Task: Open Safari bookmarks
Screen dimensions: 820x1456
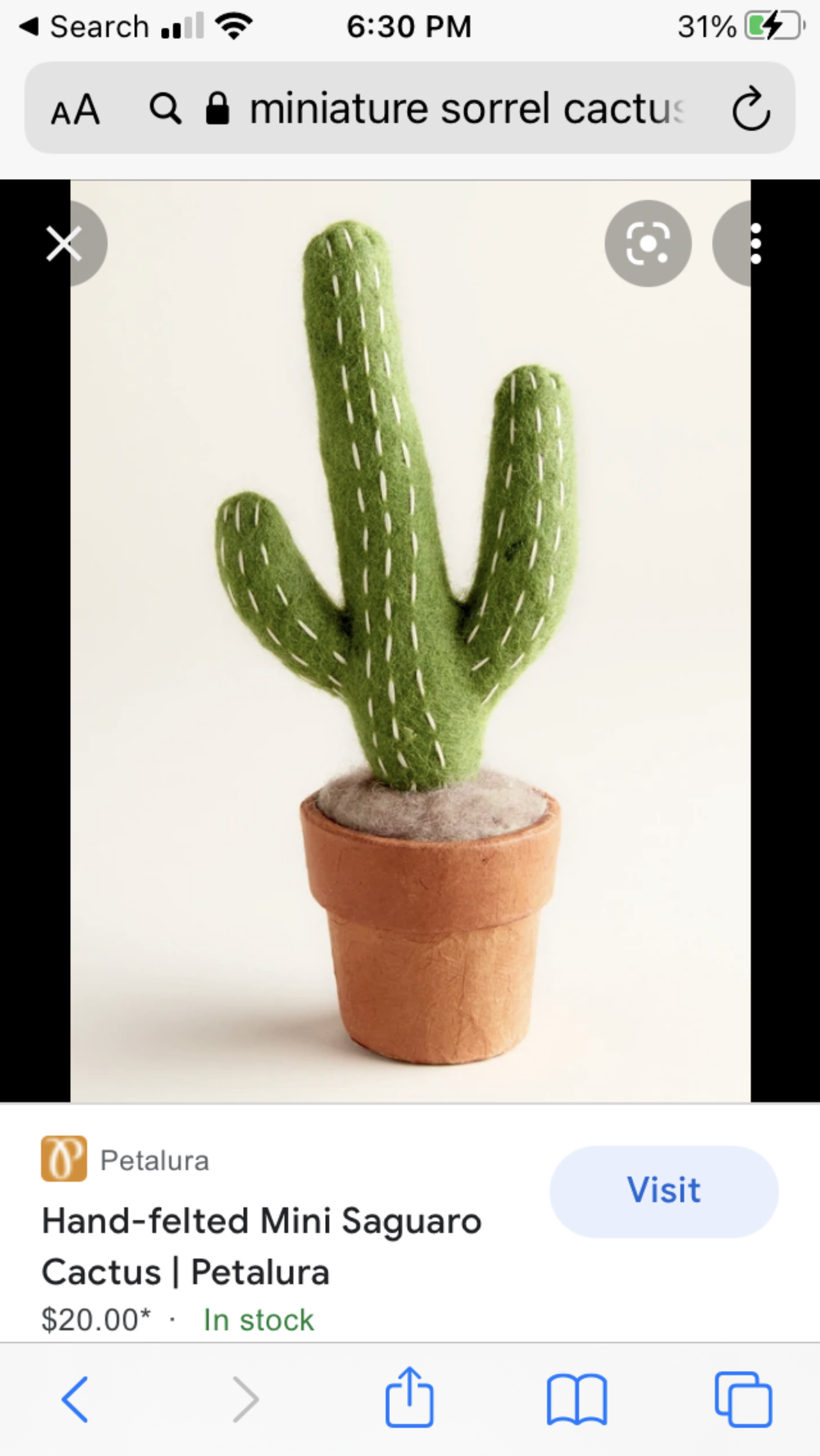Action: pos(577,1400)
